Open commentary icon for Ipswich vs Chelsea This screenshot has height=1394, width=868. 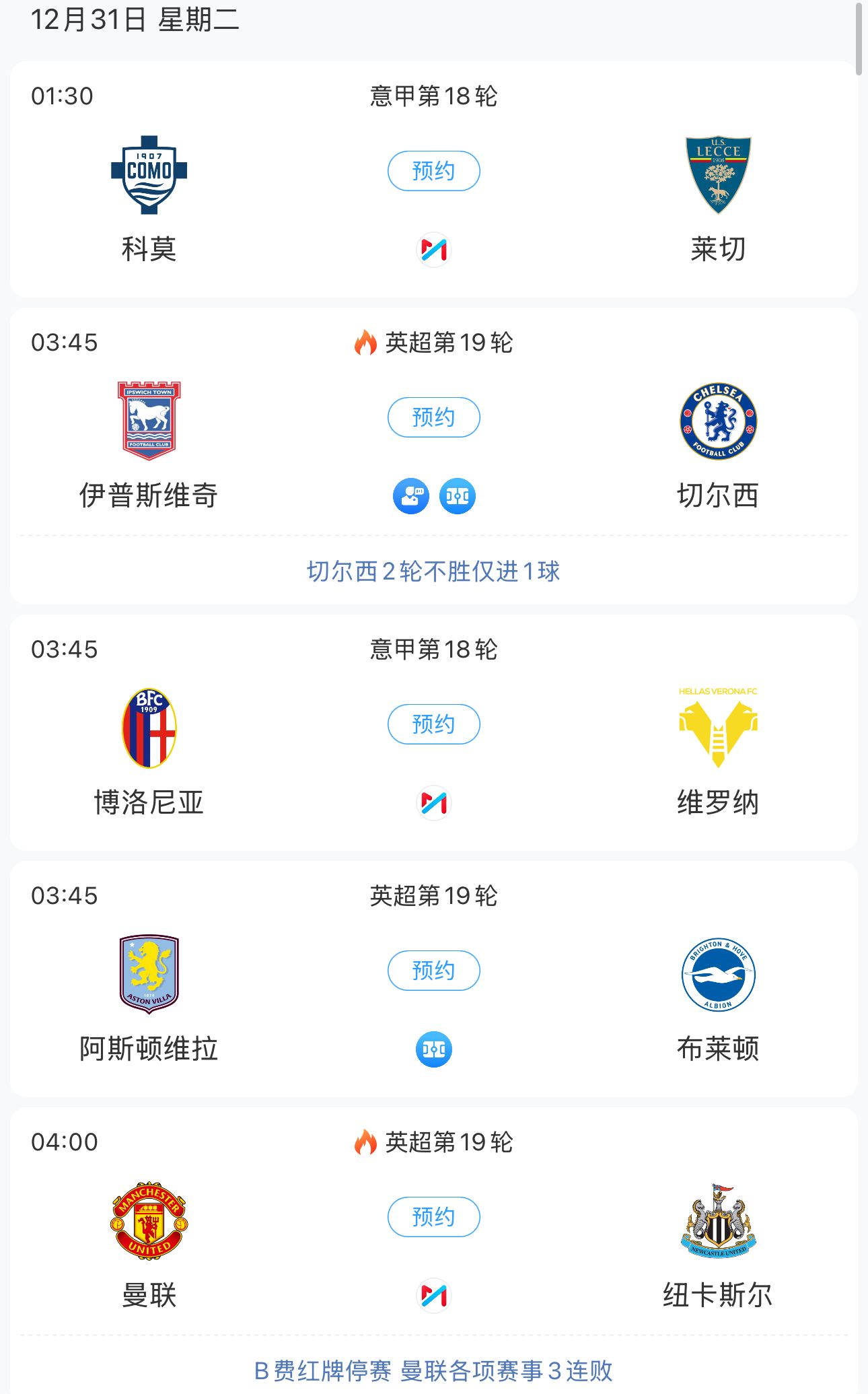tap(411, 496)
